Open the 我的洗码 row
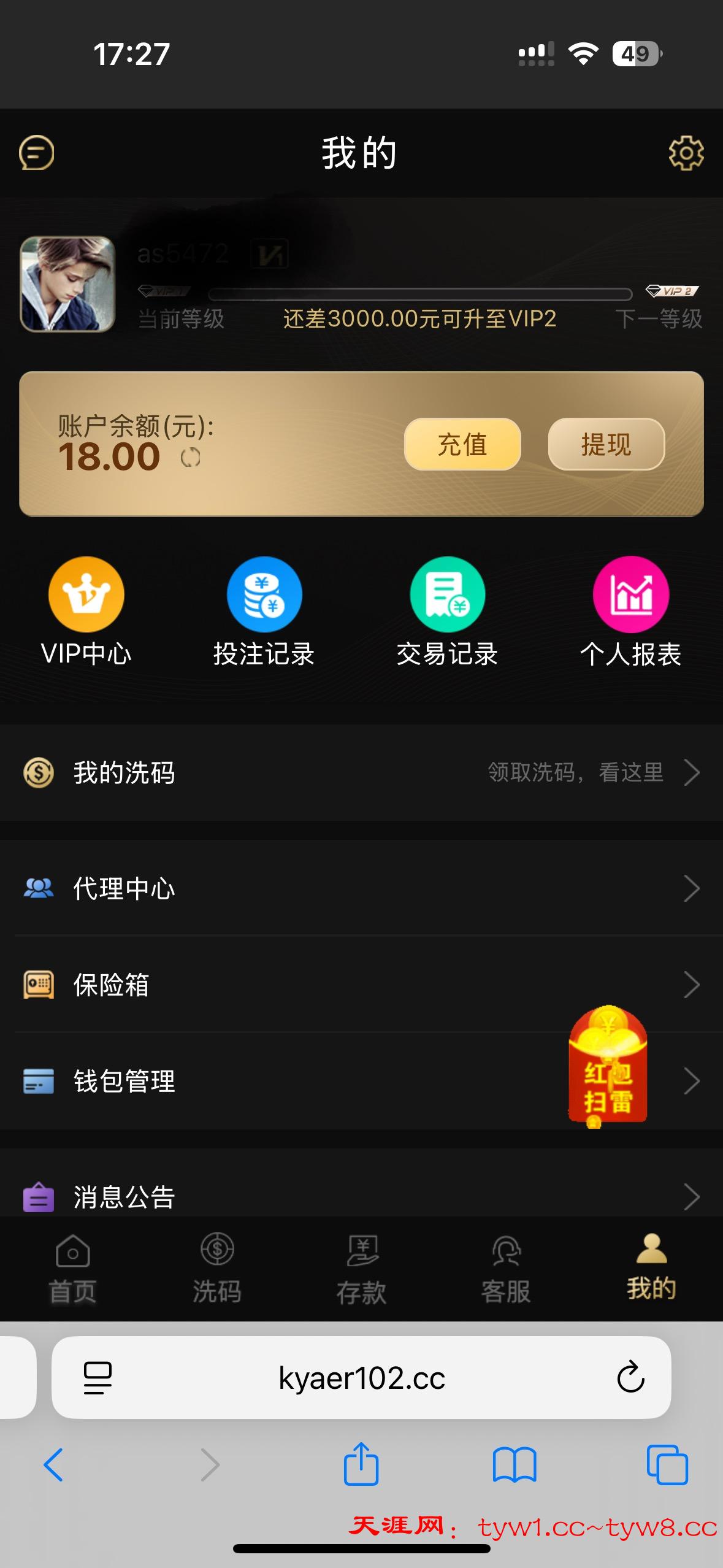This screenshot has height=1568, width=723. (x=361, y=772)
